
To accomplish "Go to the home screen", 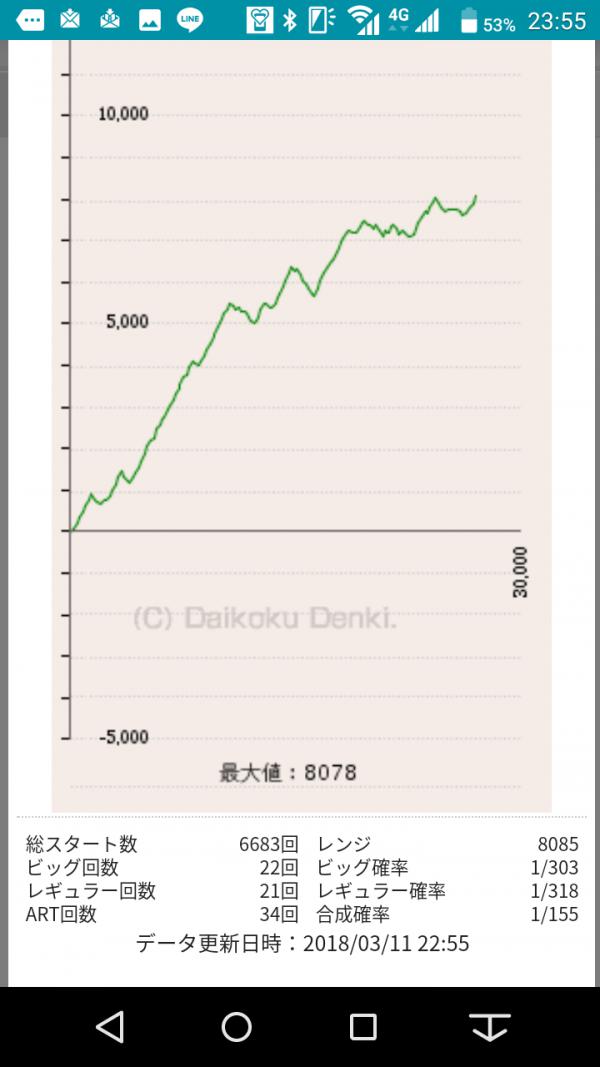I will [237, 1027].
